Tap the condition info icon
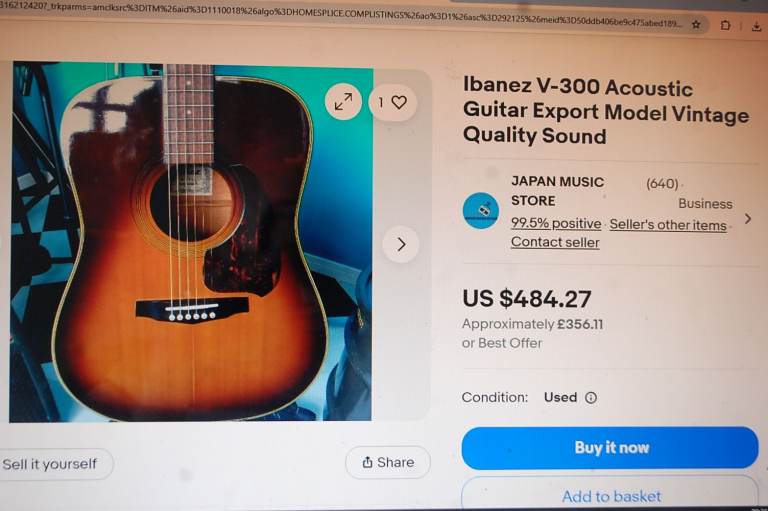 click(x=591, y=397)
